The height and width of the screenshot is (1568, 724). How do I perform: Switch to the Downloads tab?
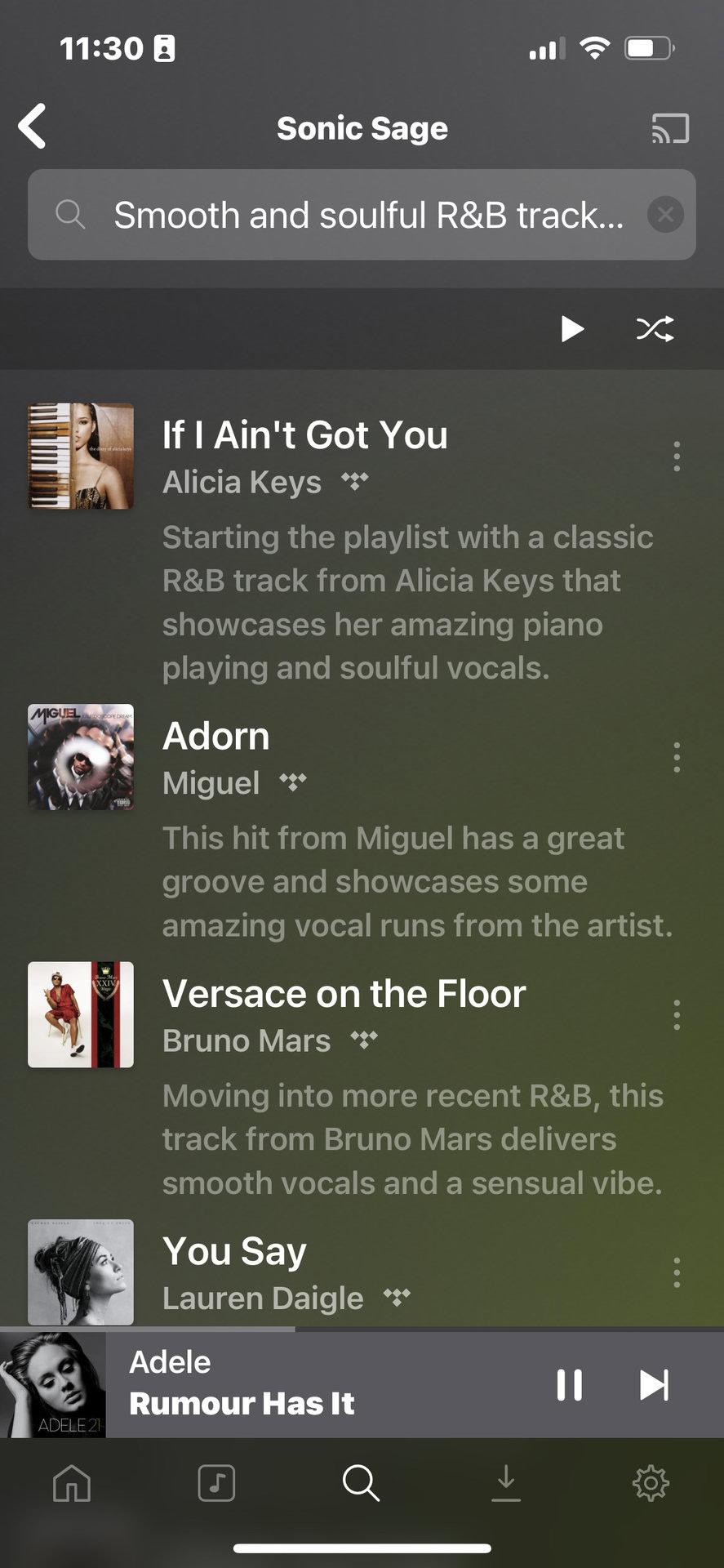[x=506, y=1482]
